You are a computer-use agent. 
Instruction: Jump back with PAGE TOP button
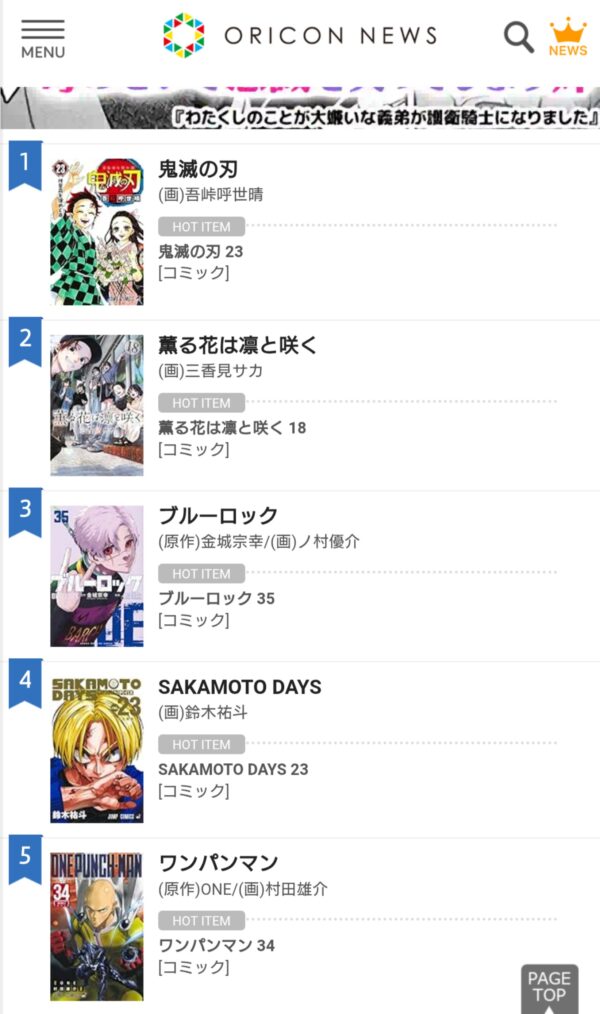550,988
